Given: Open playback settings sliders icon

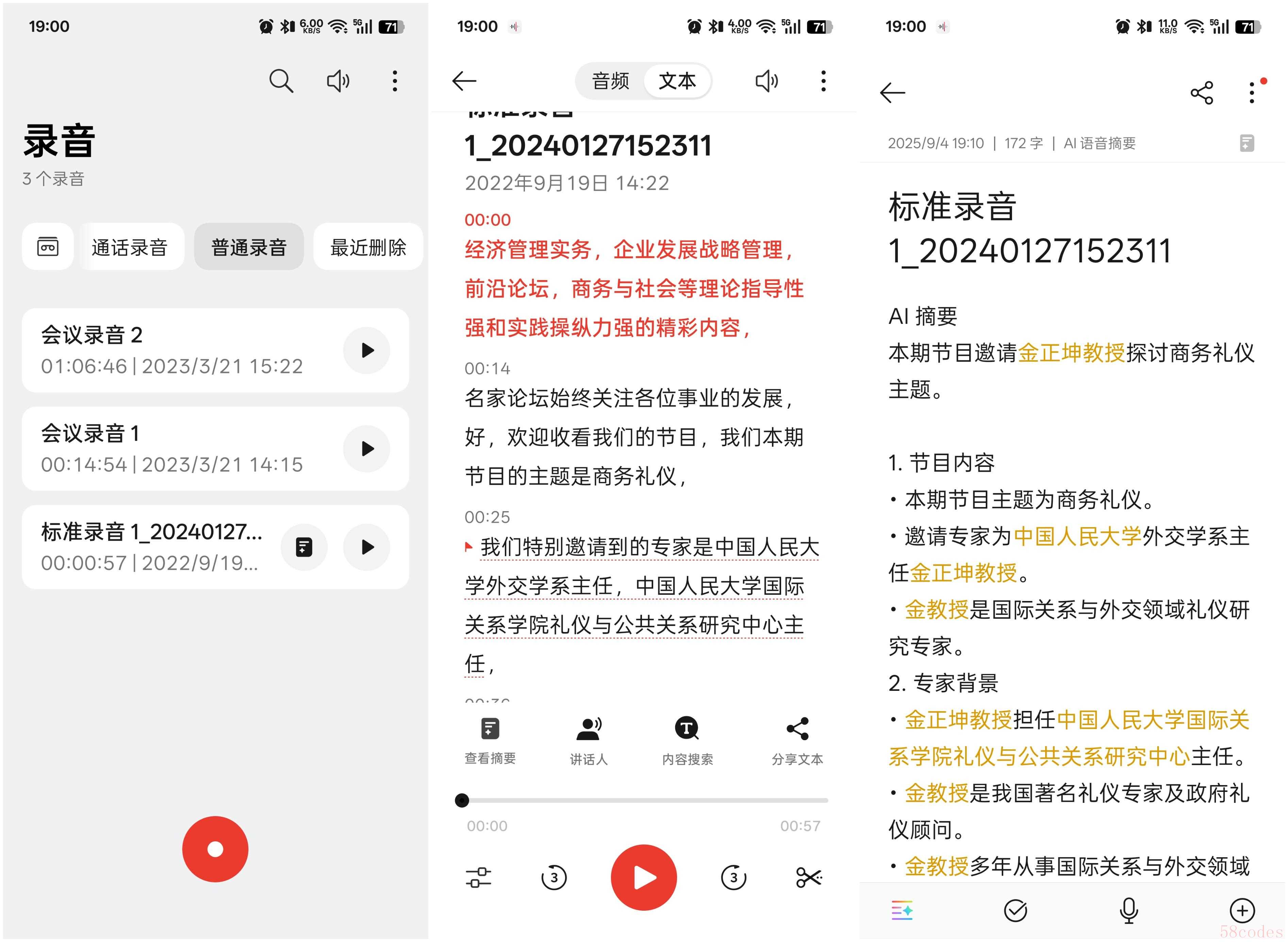Looking at the screenshot, I should (x=479, y=878).
